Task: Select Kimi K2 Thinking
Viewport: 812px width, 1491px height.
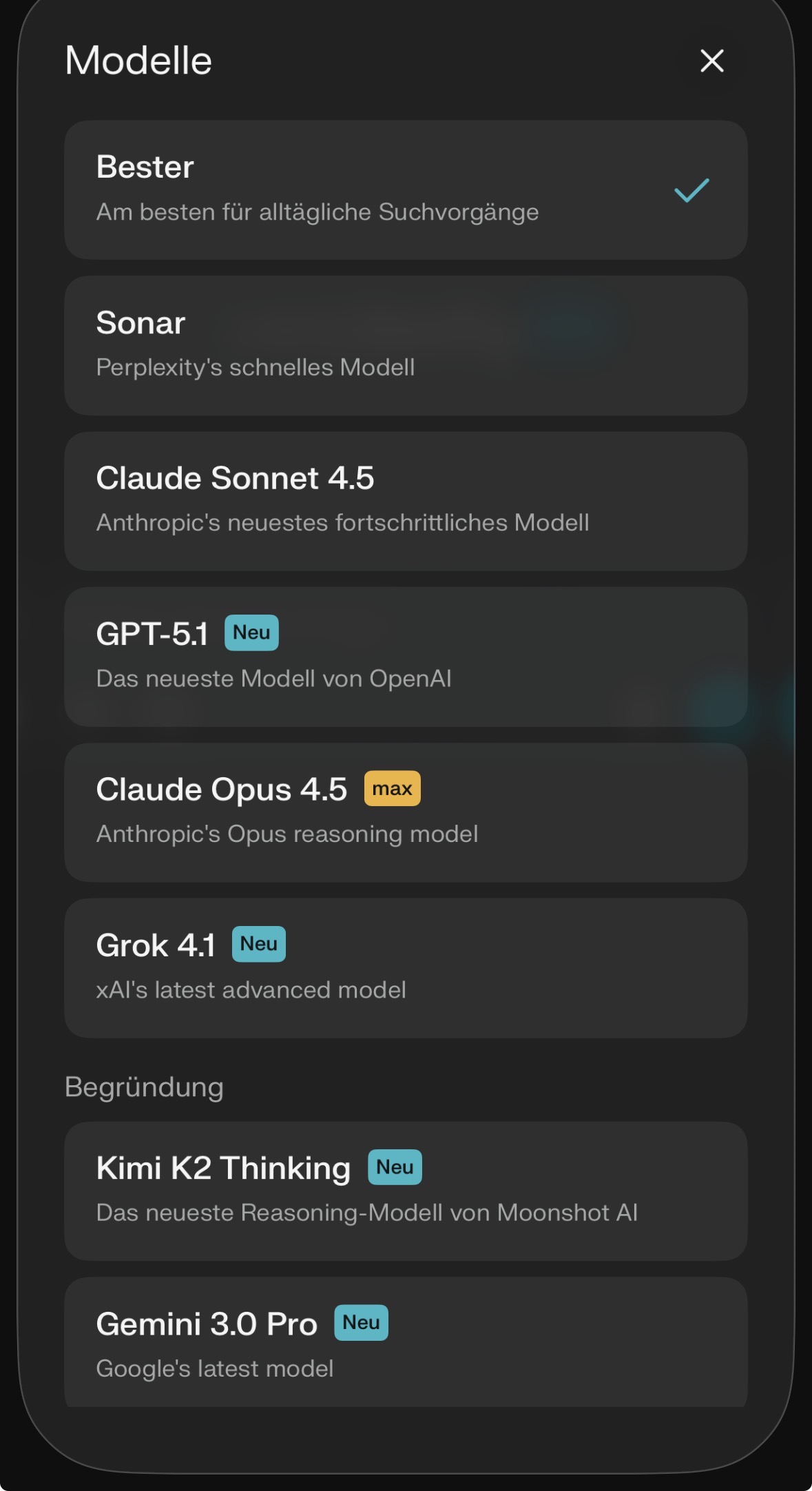Action: click(406, 1191)
